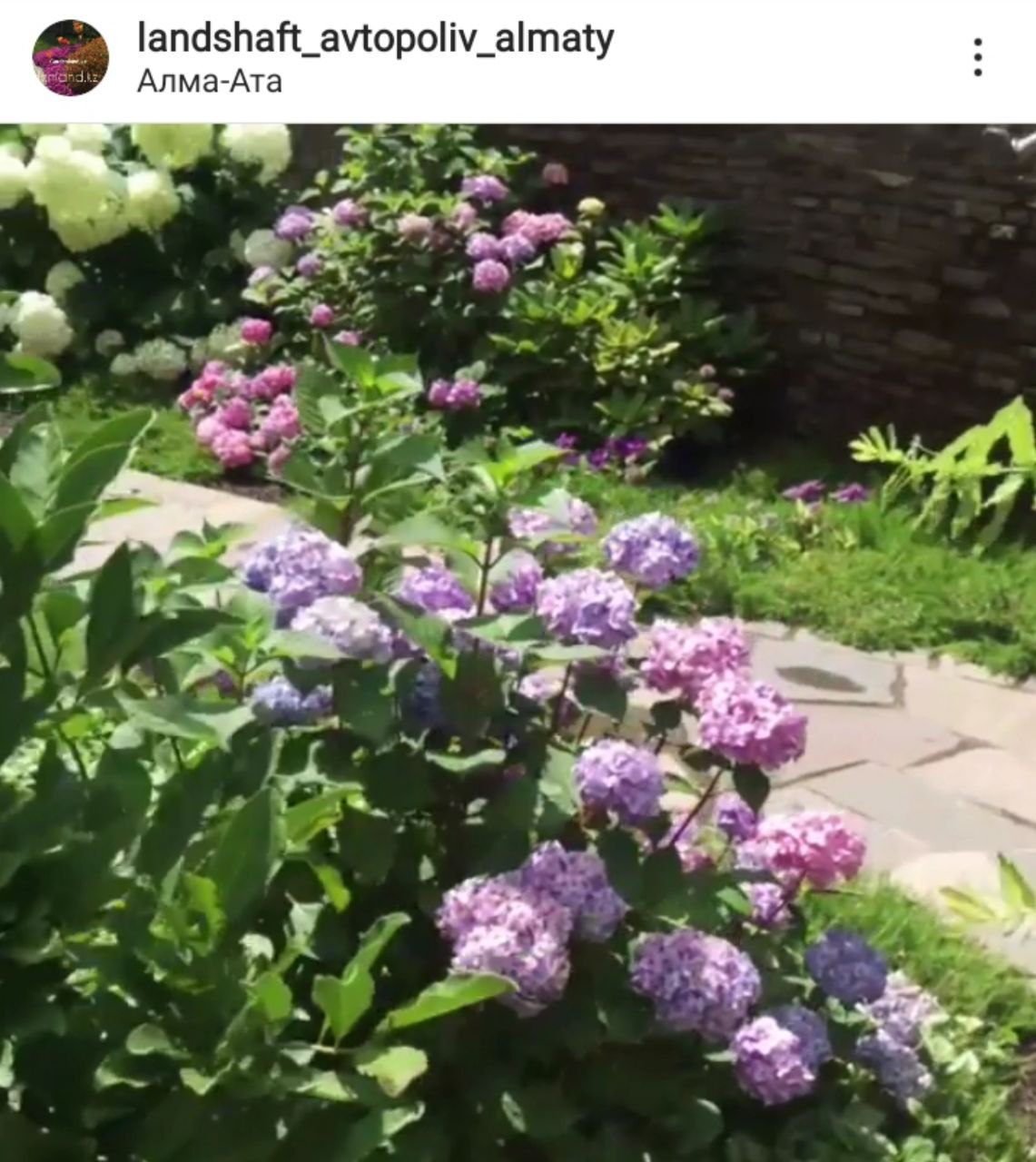
Task: Open the Алма-Ата location tag
Action: (x=210, y=82)
